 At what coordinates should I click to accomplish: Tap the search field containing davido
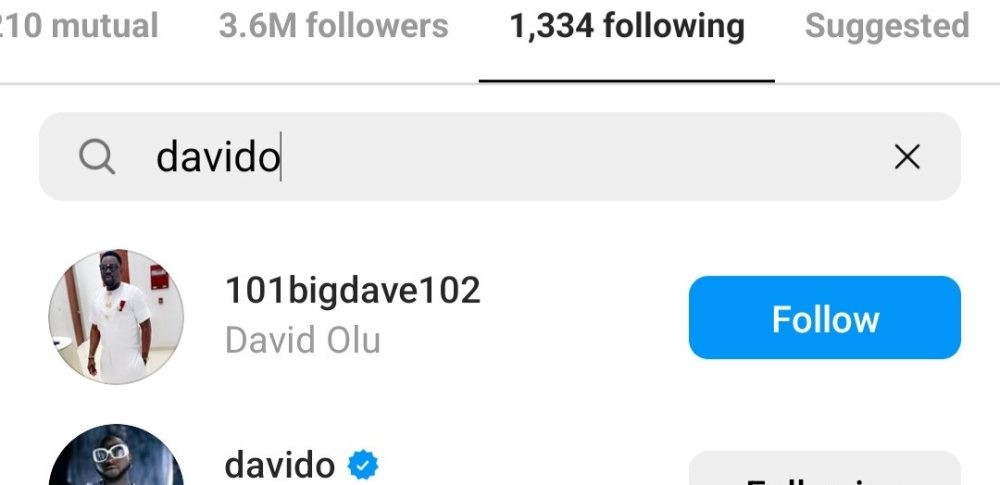pos(500,157)
